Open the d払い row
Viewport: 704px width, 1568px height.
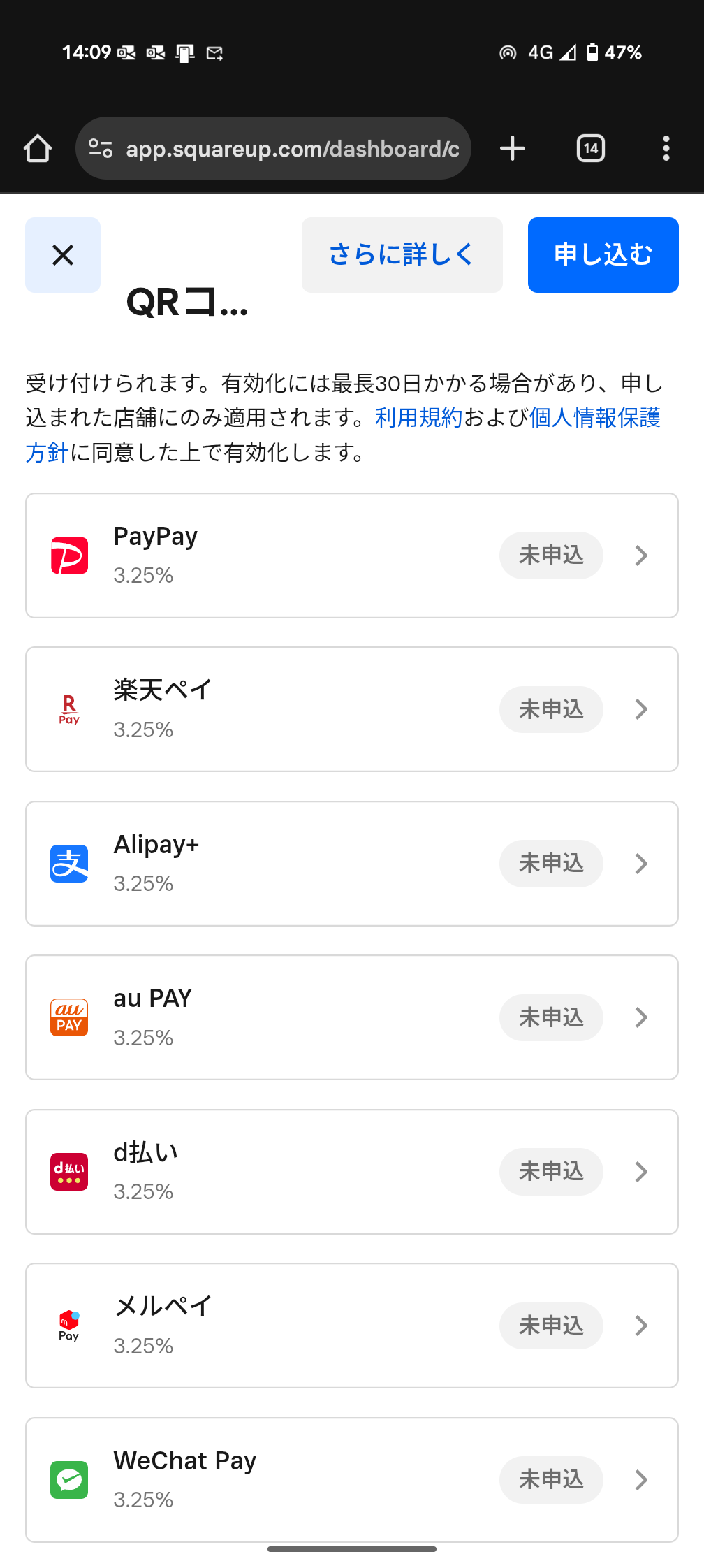352,1172
